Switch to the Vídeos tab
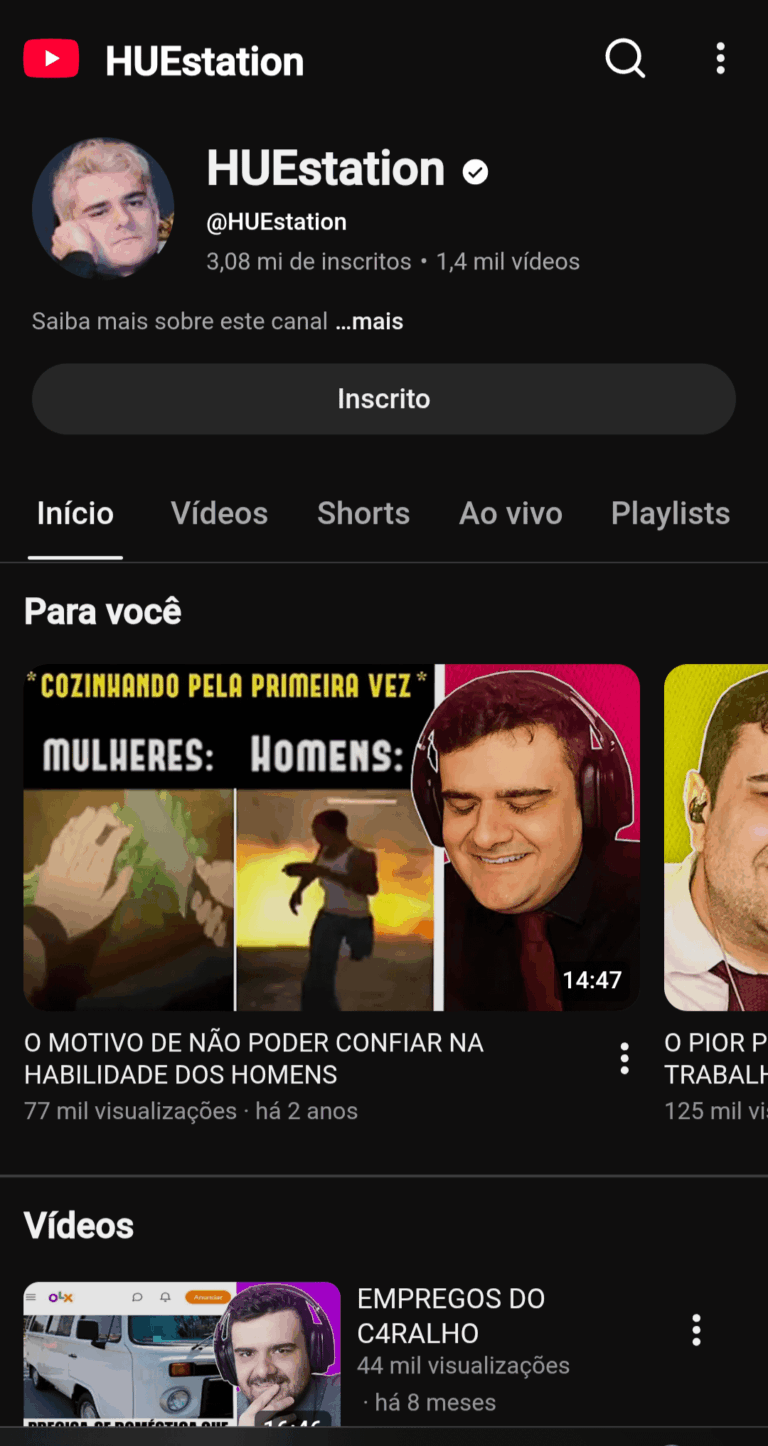The height and width of the screenshot is (1446, 768). [x=219, y=514]
